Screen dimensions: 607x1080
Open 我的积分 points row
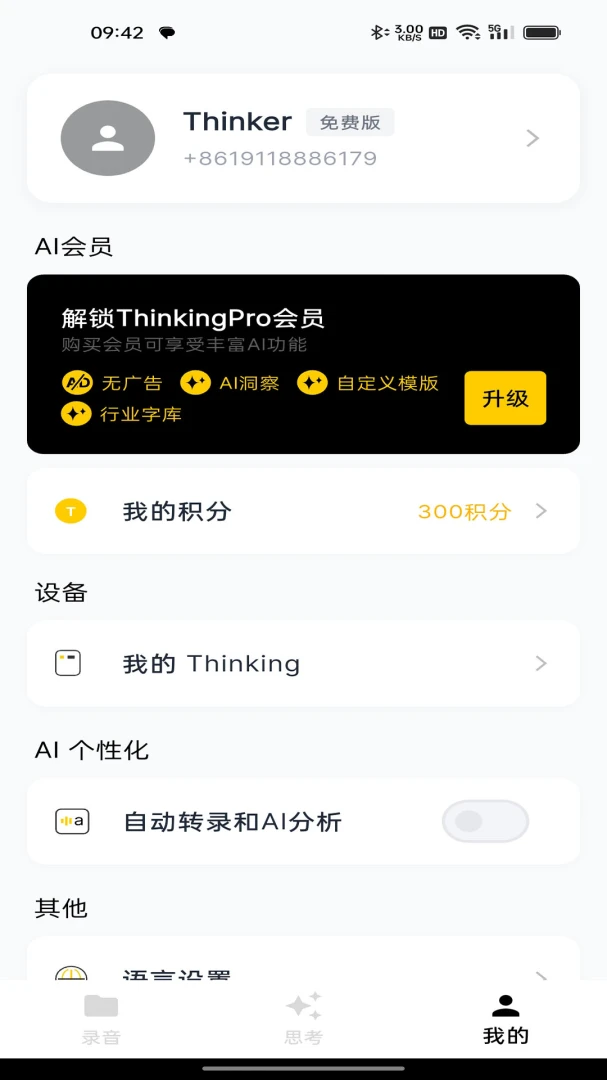[303, 511]
